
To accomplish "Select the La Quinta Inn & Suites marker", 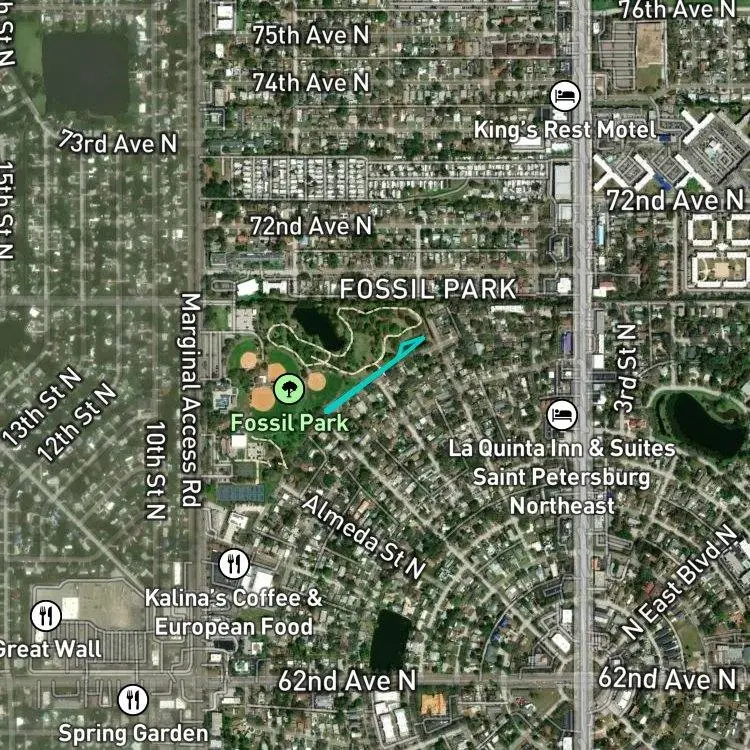I will pos(562,415).
